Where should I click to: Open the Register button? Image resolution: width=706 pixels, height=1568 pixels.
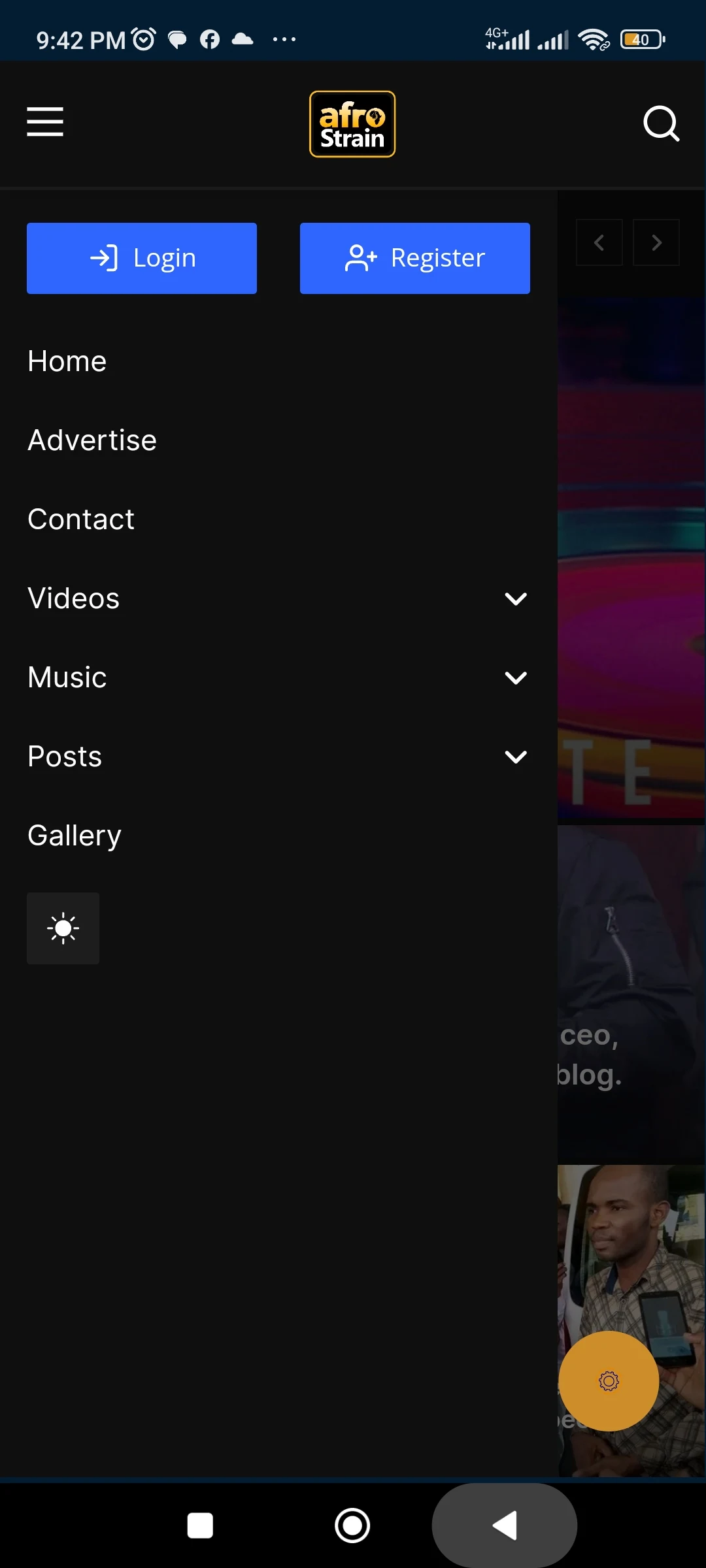(415, 258)
